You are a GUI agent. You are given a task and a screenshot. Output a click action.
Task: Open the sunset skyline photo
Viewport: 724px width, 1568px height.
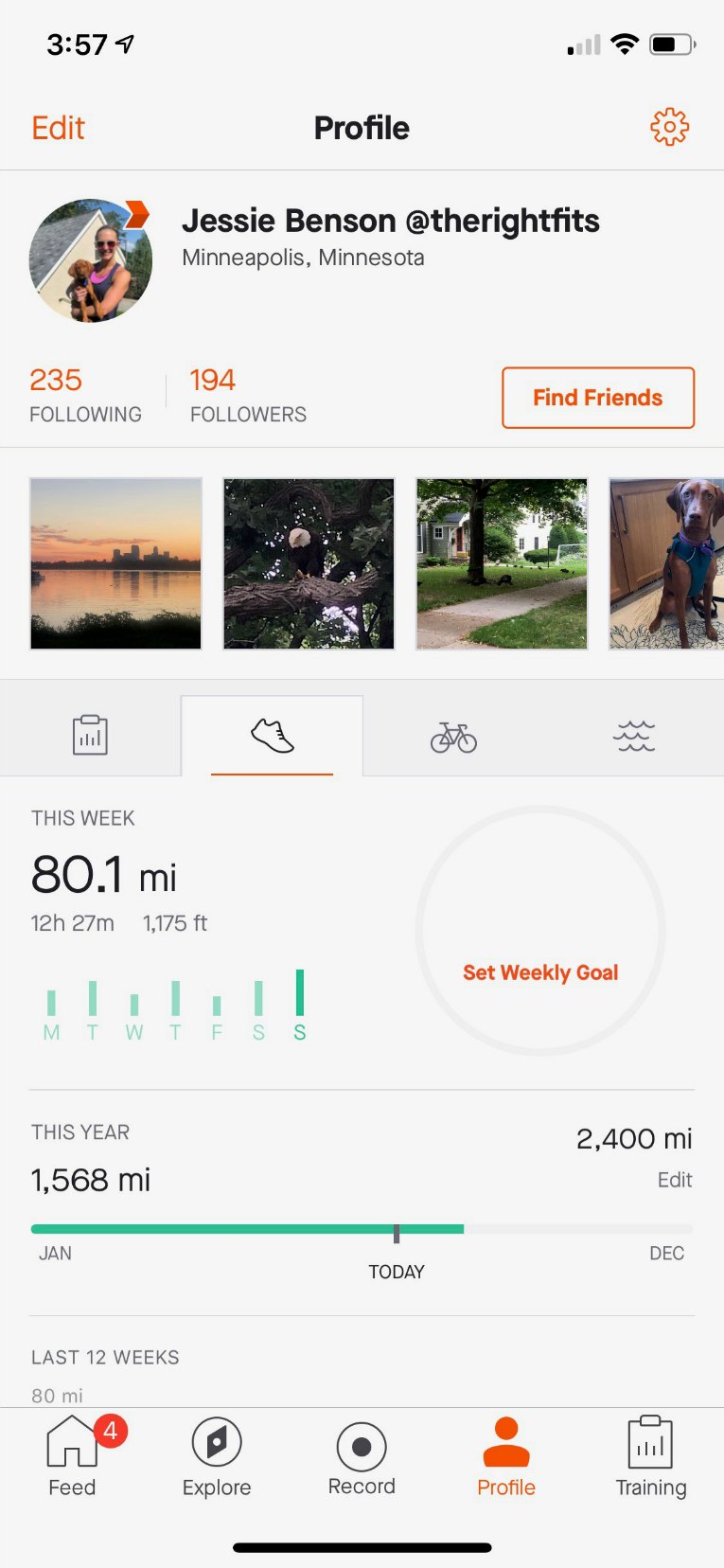115,563
